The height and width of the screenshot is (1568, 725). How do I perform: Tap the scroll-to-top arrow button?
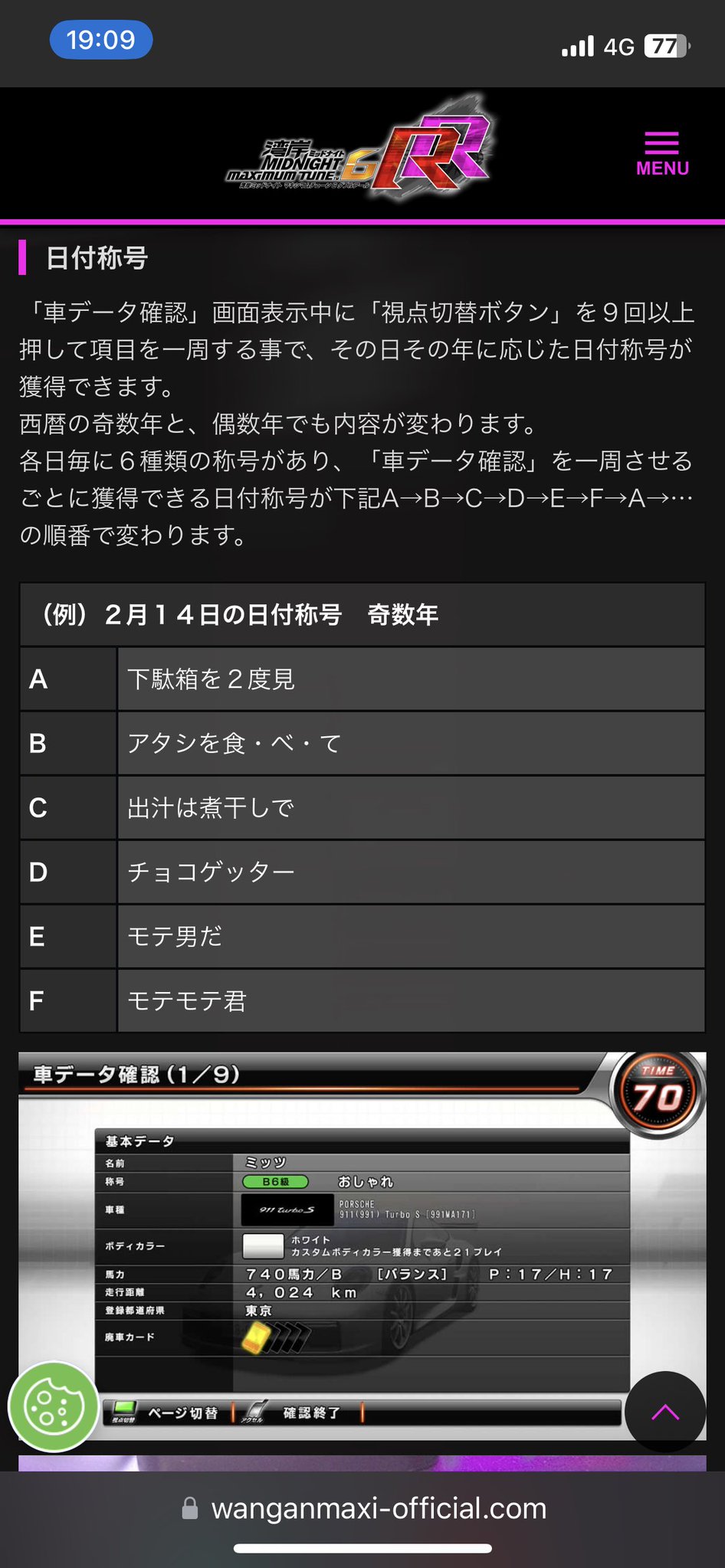coord(665,1412)
